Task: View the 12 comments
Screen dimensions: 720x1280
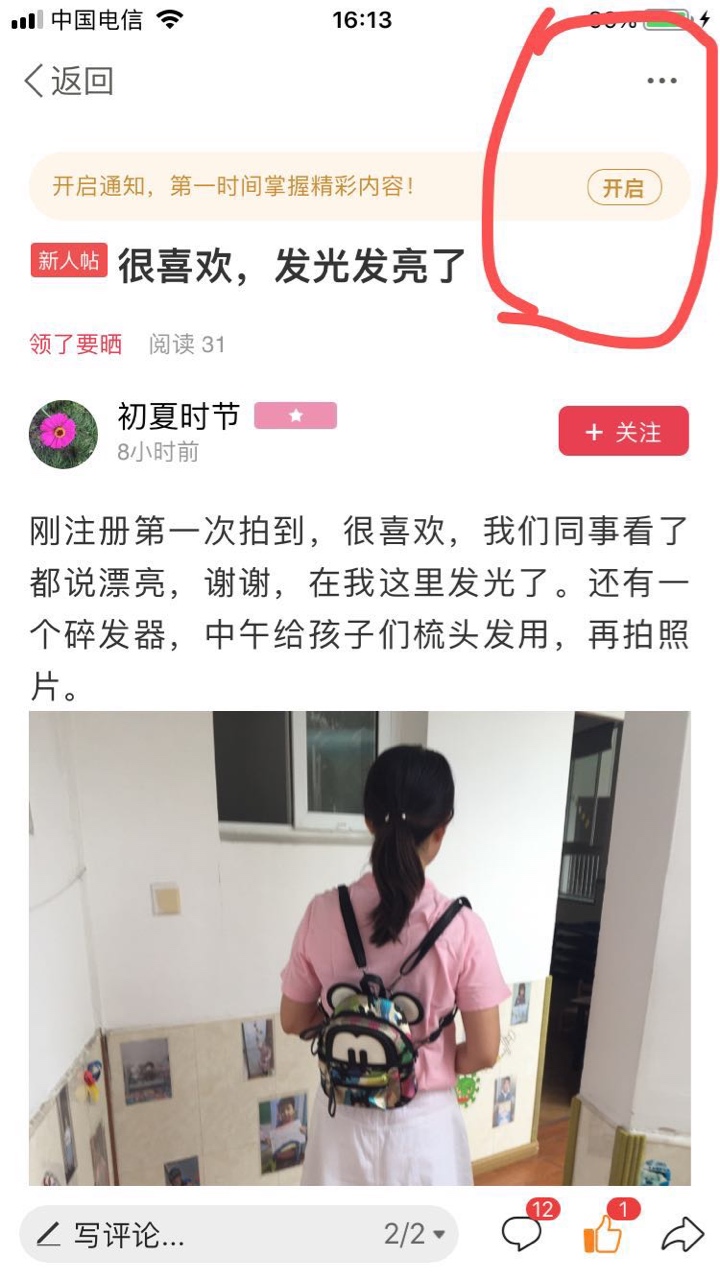Action: point(523,1234)
